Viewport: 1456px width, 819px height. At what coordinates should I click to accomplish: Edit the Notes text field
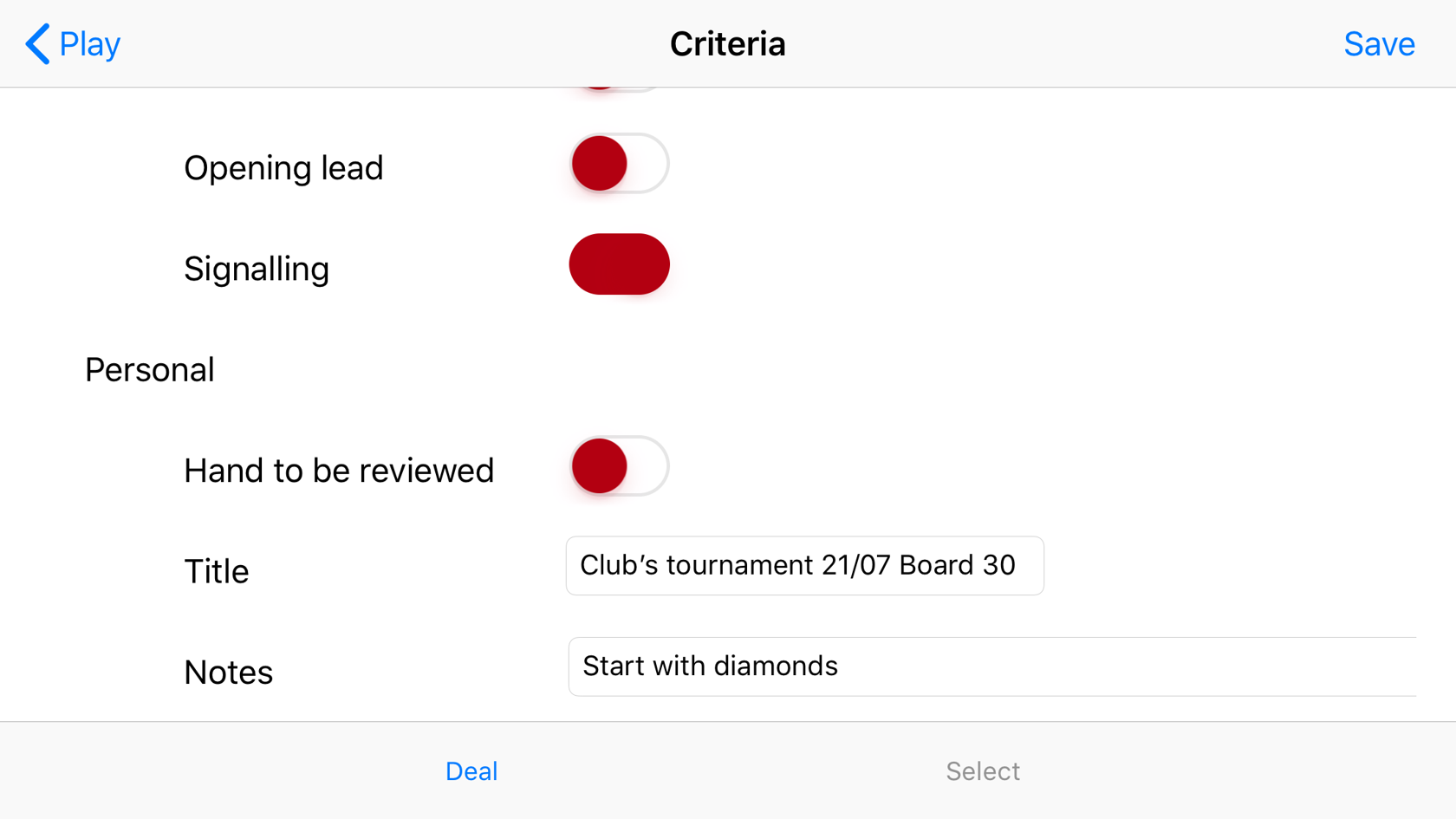pyautogui.click(x=991, y=666)
